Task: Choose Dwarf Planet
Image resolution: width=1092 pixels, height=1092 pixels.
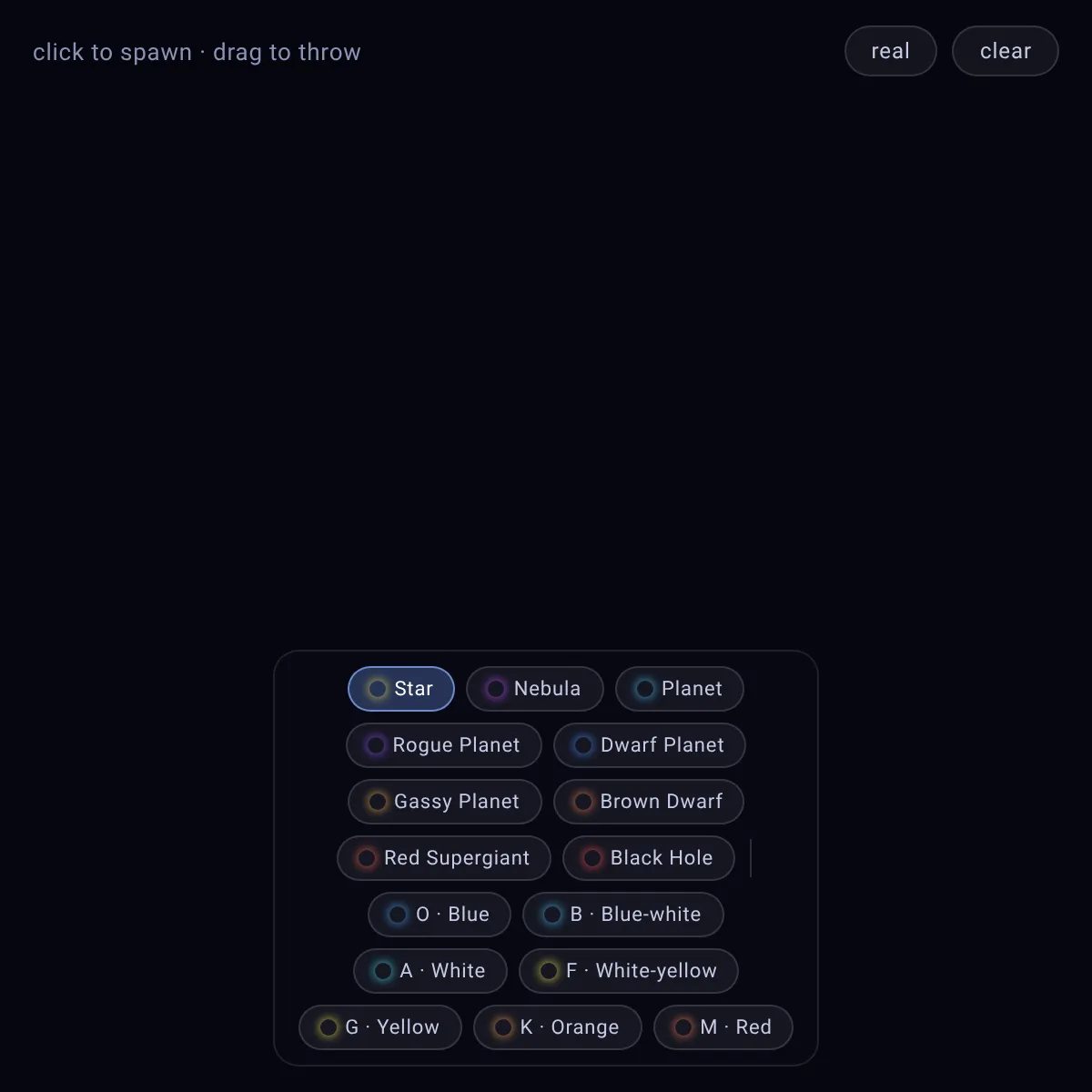Action: pyautogui.click(x=649, y=745)
